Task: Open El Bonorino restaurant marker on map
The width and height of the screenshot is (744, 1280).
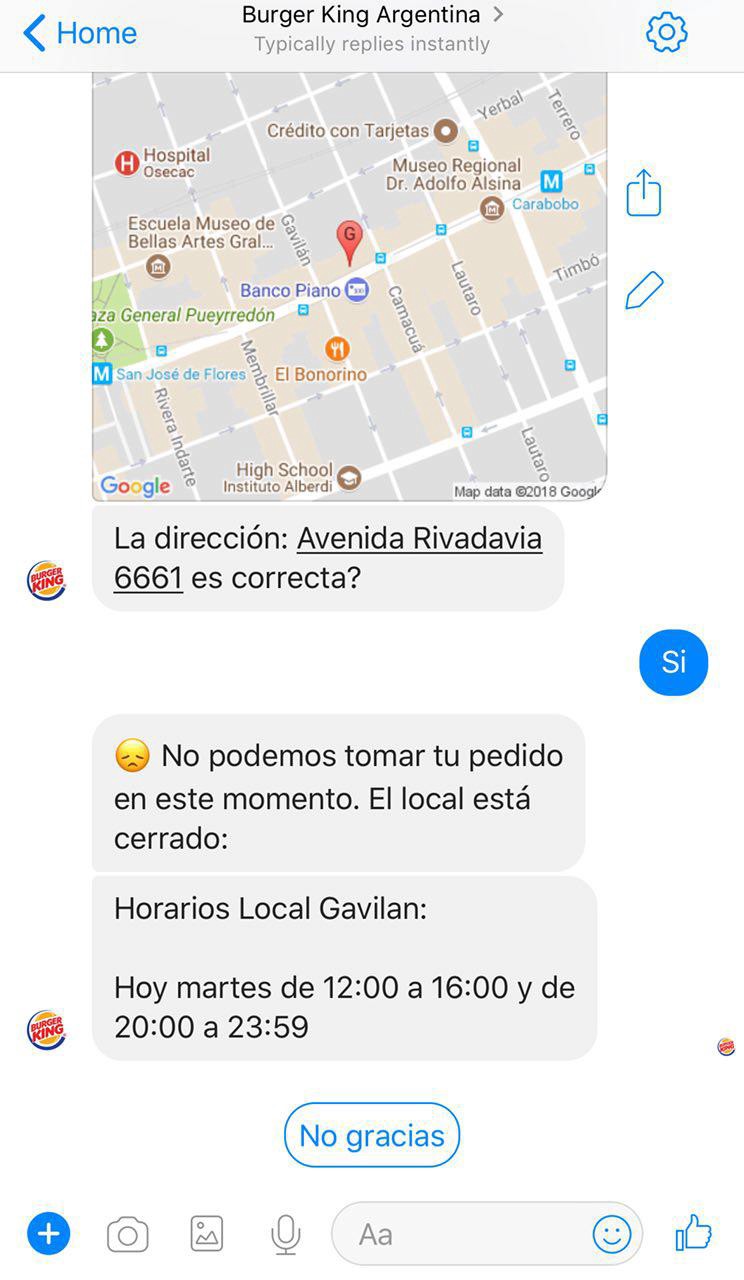Action: tap(336, 347)
